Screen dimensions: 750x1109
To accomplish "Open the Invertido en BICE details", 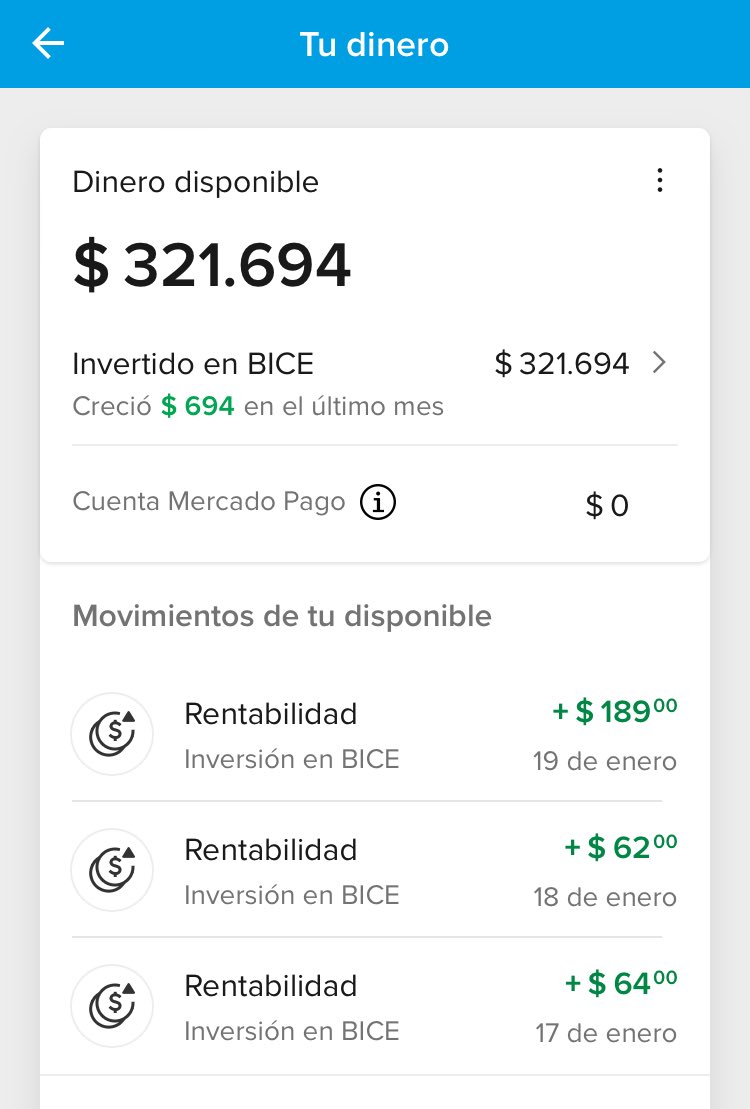I will pyautogui.click(x=658, y=364).
